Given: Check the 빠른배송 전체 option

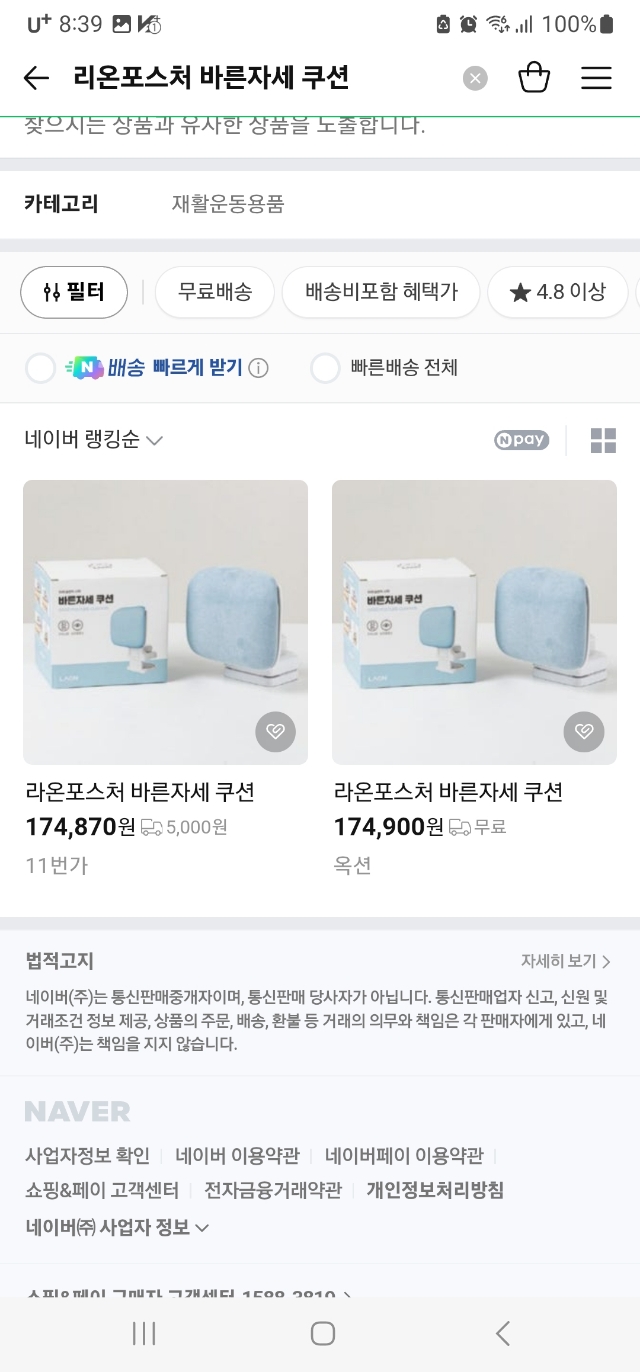Looking at the screenshot, I should point(325,368).
